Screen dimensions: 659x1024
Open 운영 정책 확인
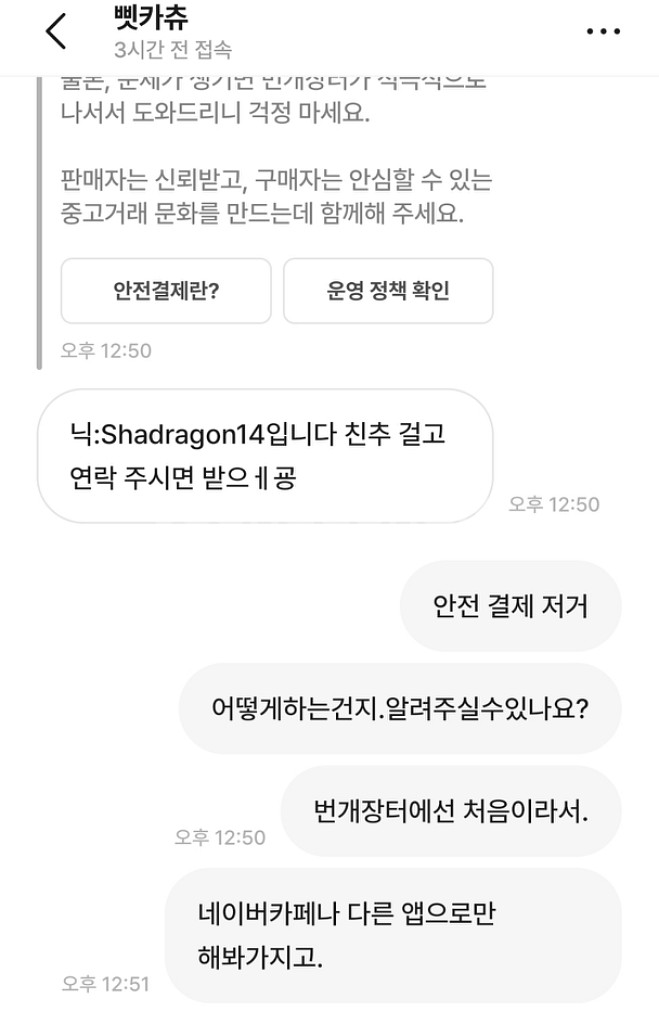coord(388,291)
